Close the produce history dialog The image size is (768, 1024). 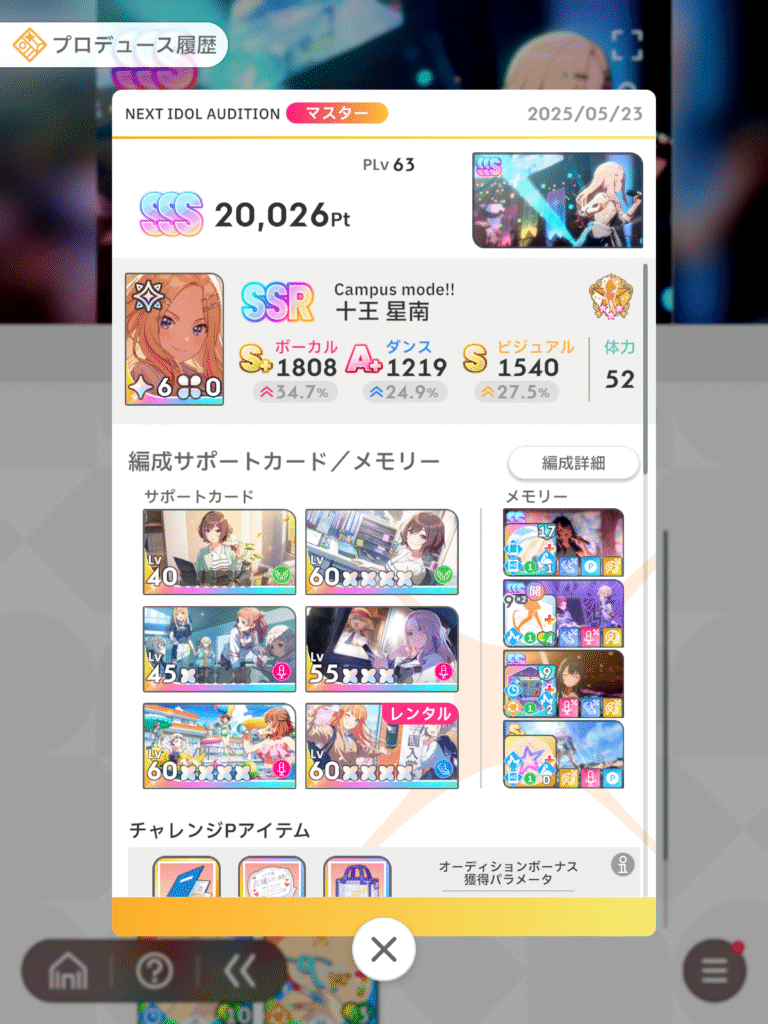384,949
